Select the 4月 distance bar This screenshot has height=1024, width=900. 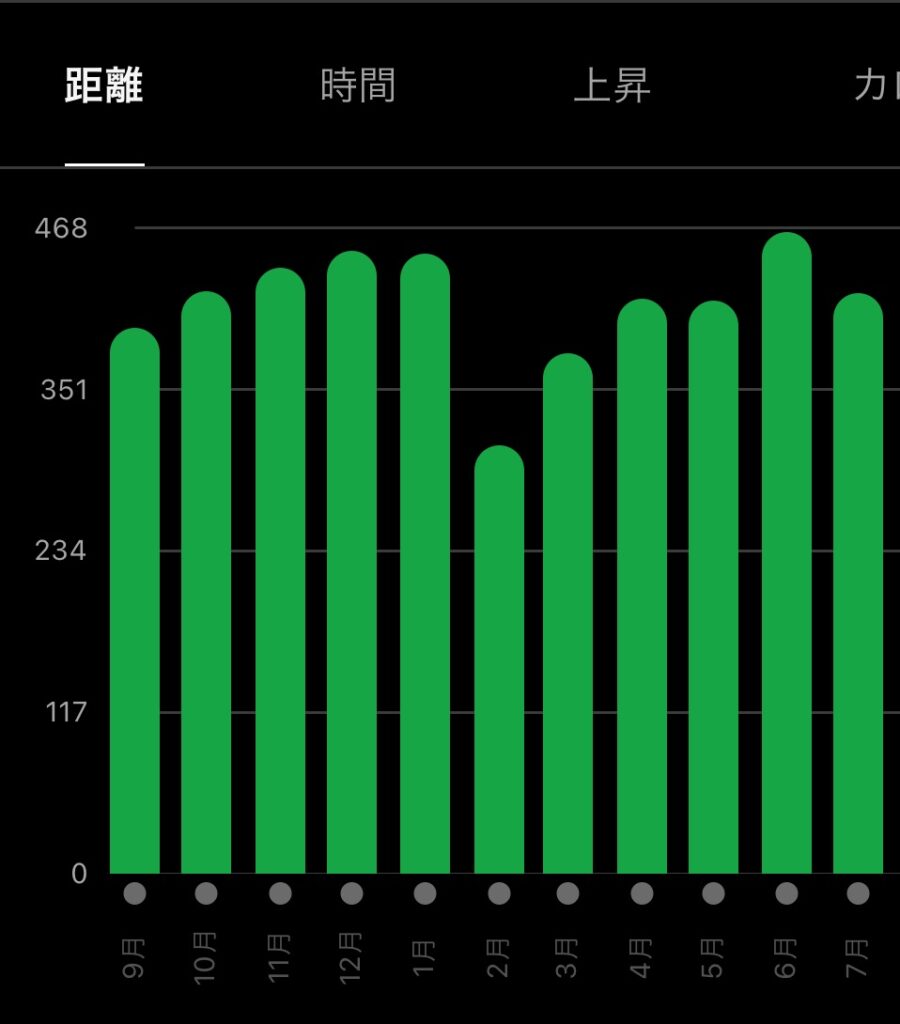(639, 590)
